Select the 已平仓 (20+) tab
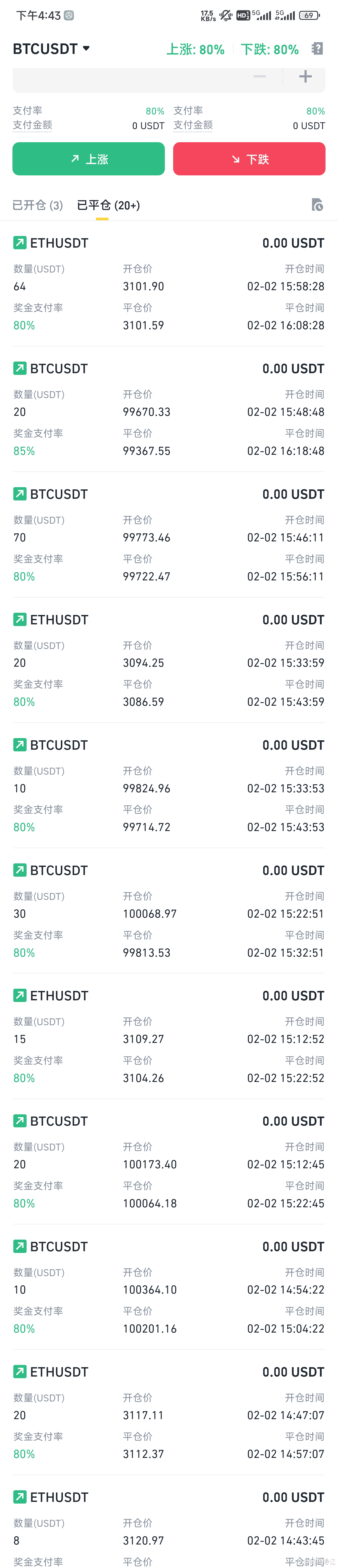This screenshot has width=338, height=1568. pyautogui.click(x=109, y=205)
